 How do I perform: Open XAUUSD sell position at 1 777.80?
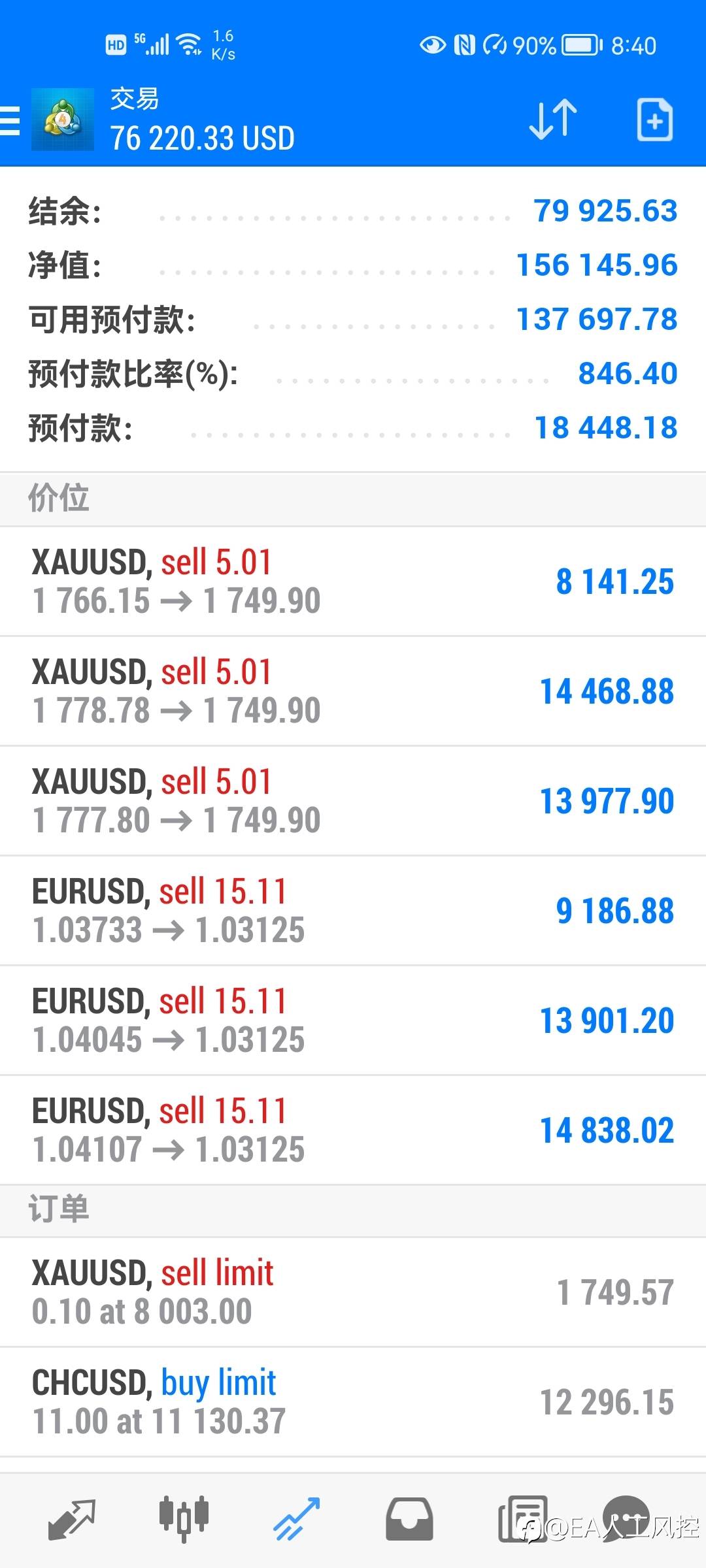353,801
